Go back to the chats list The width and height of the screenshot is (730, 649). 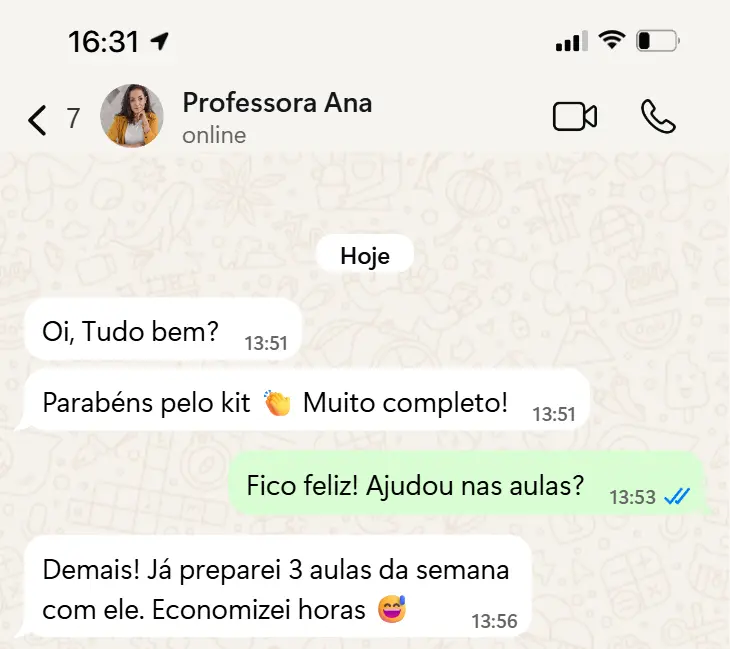point(38,120)
